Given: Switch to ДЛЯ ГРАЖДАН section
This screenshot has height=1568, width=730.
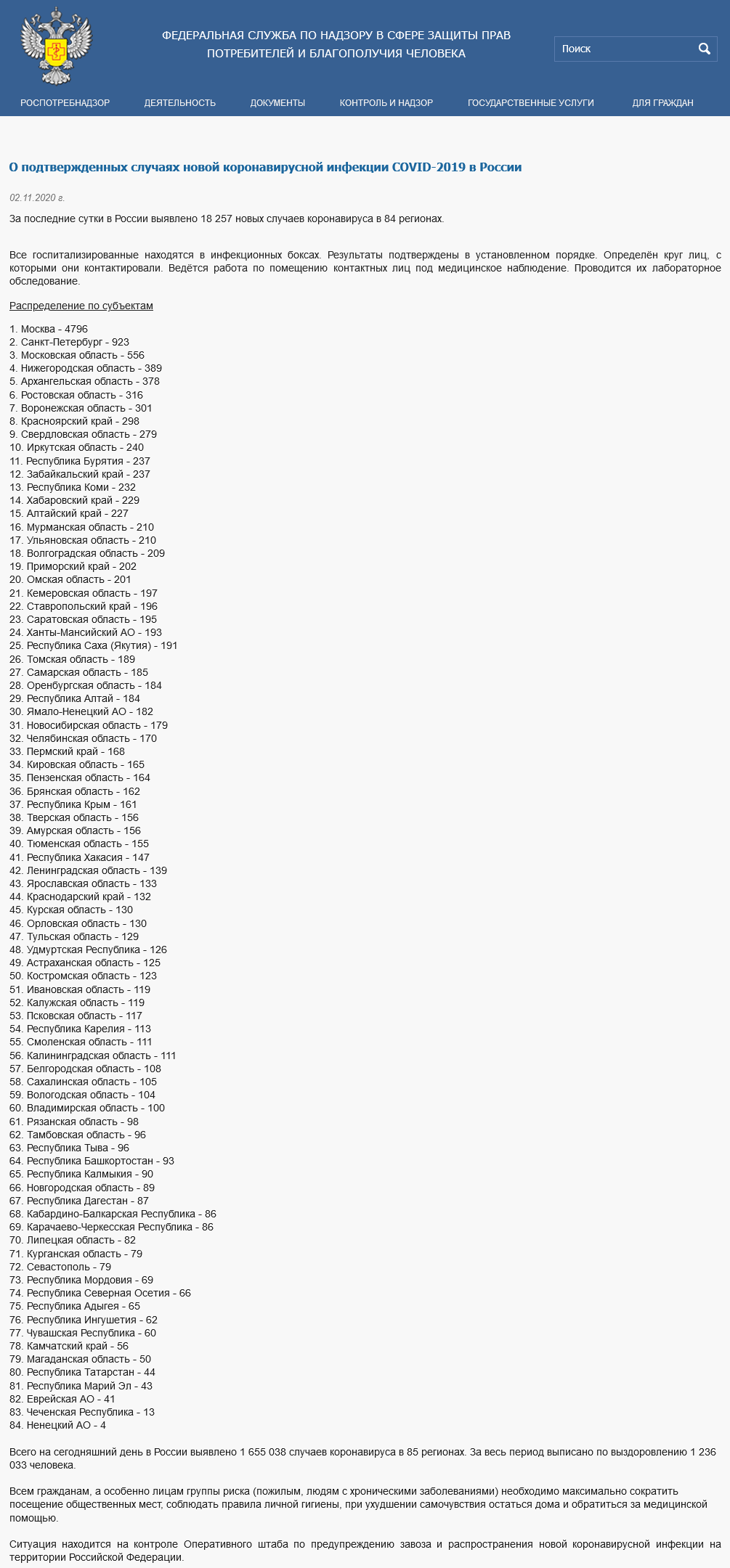Looking at the screenshot, I should 662,103.
